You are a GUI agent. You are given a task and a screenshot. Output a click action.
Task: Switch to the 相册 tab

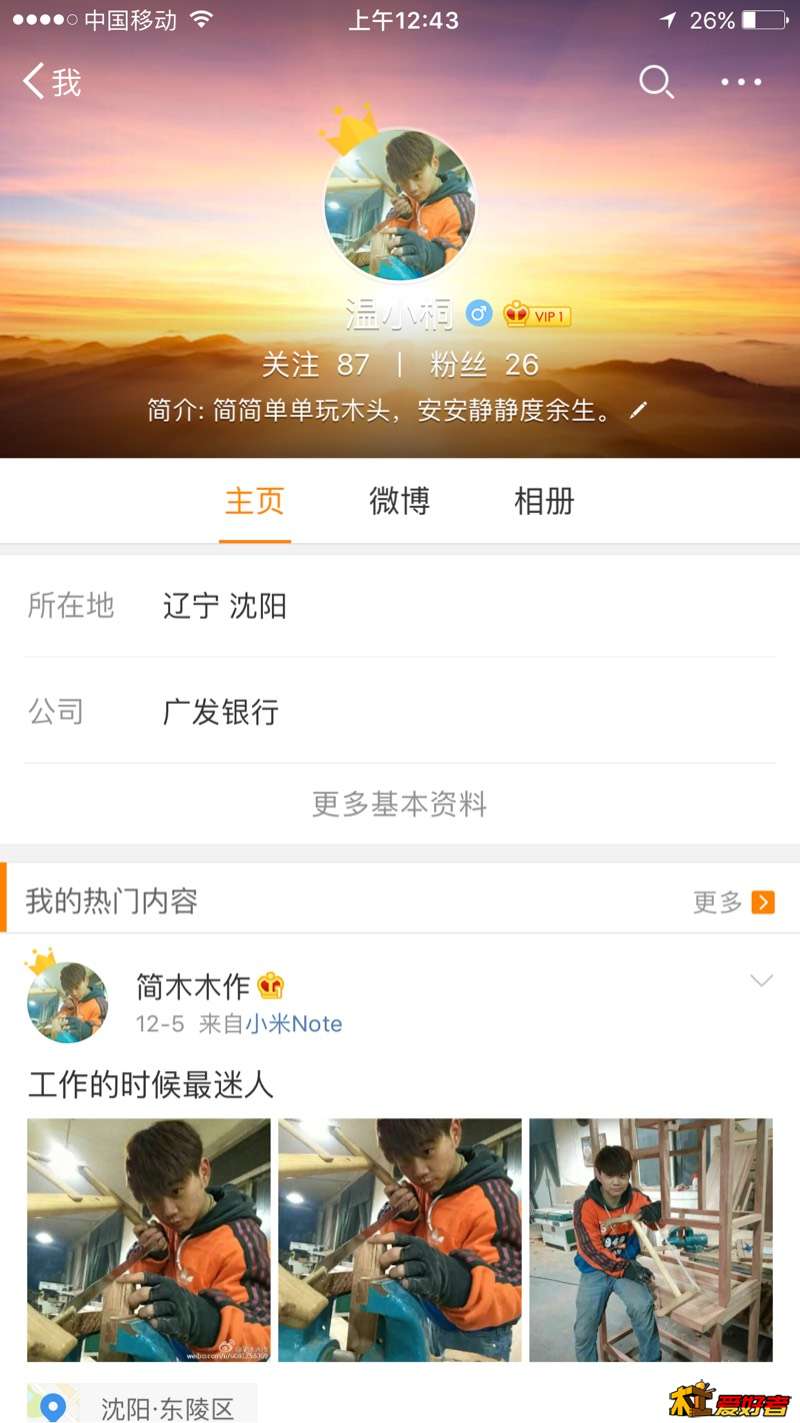(544, 501)
